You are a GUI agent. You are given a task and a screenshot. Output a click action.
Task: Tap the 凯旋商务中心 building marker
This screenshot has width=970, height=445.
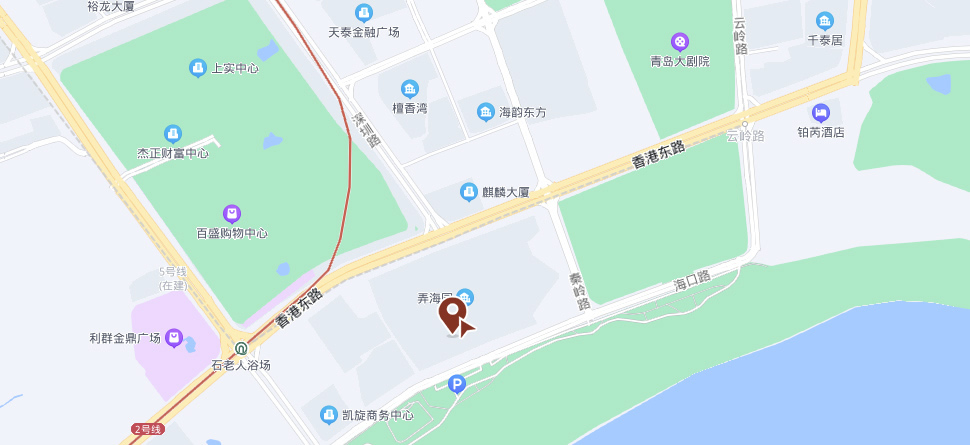328,414
